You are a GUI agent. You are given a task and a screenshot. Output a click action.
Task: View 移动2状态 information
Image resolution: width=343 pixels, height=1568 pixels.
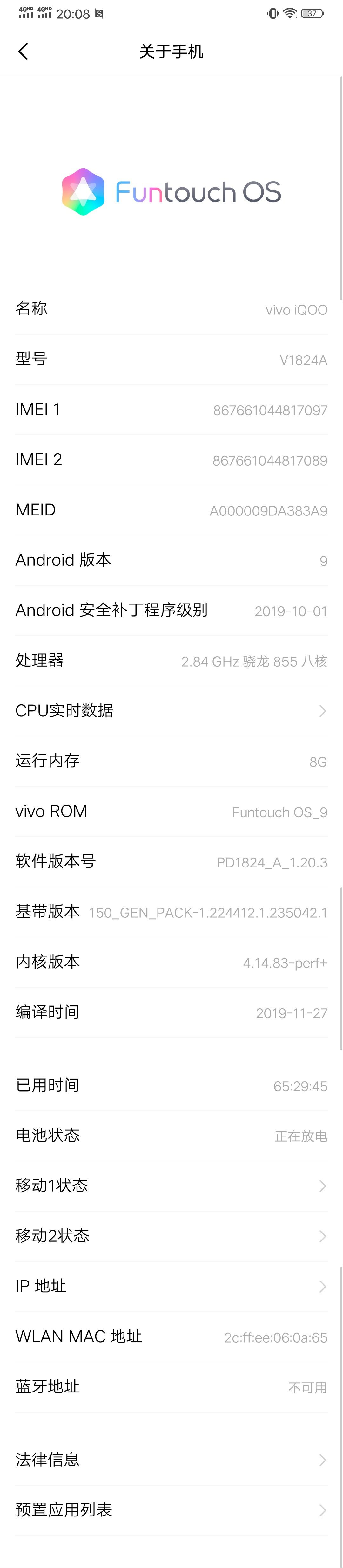pos(171,1236)
